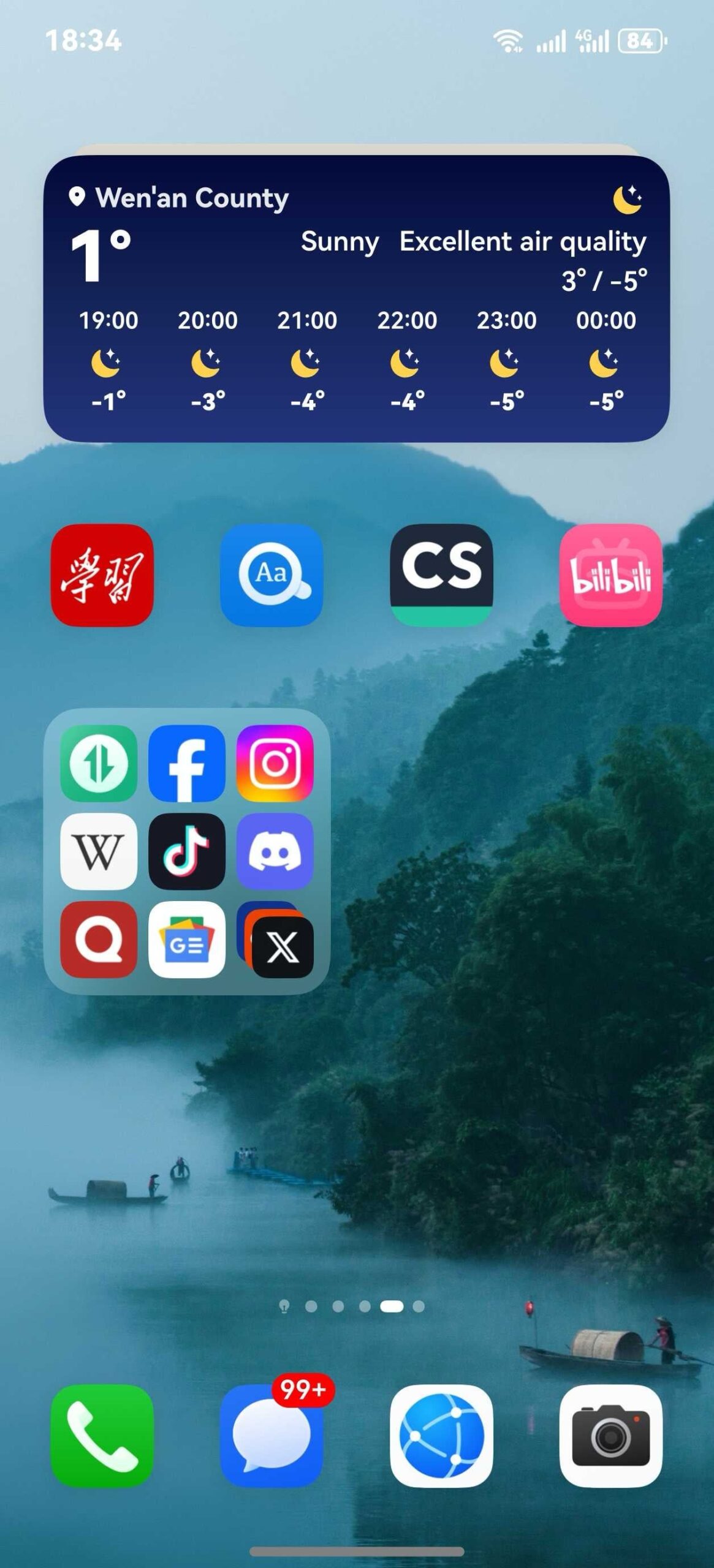
Task: Launch Facebook from the folder
Action: [187, 763]
